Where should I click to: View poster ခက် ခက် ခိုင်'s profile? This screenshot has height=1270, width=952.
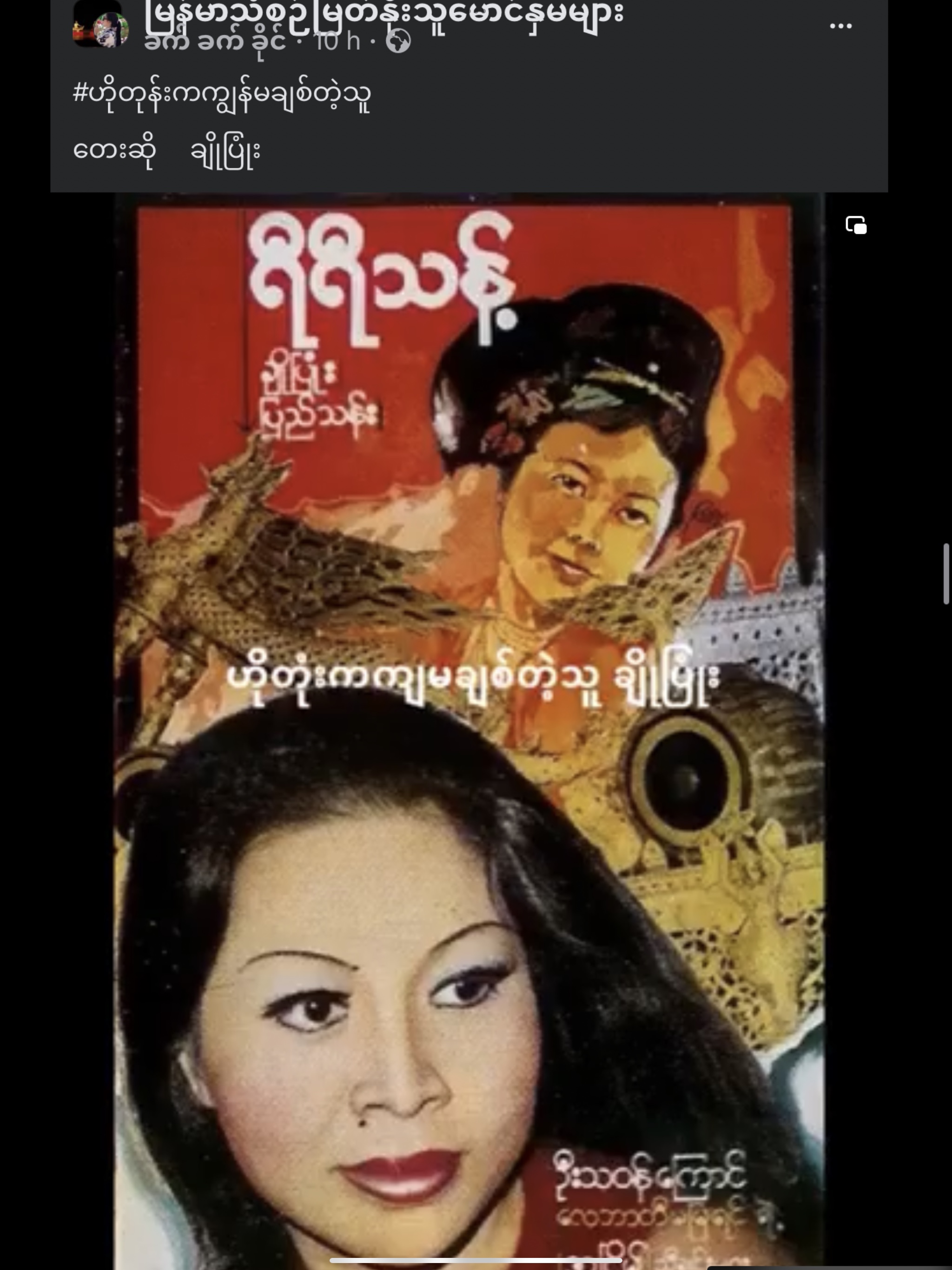[215, 41]
